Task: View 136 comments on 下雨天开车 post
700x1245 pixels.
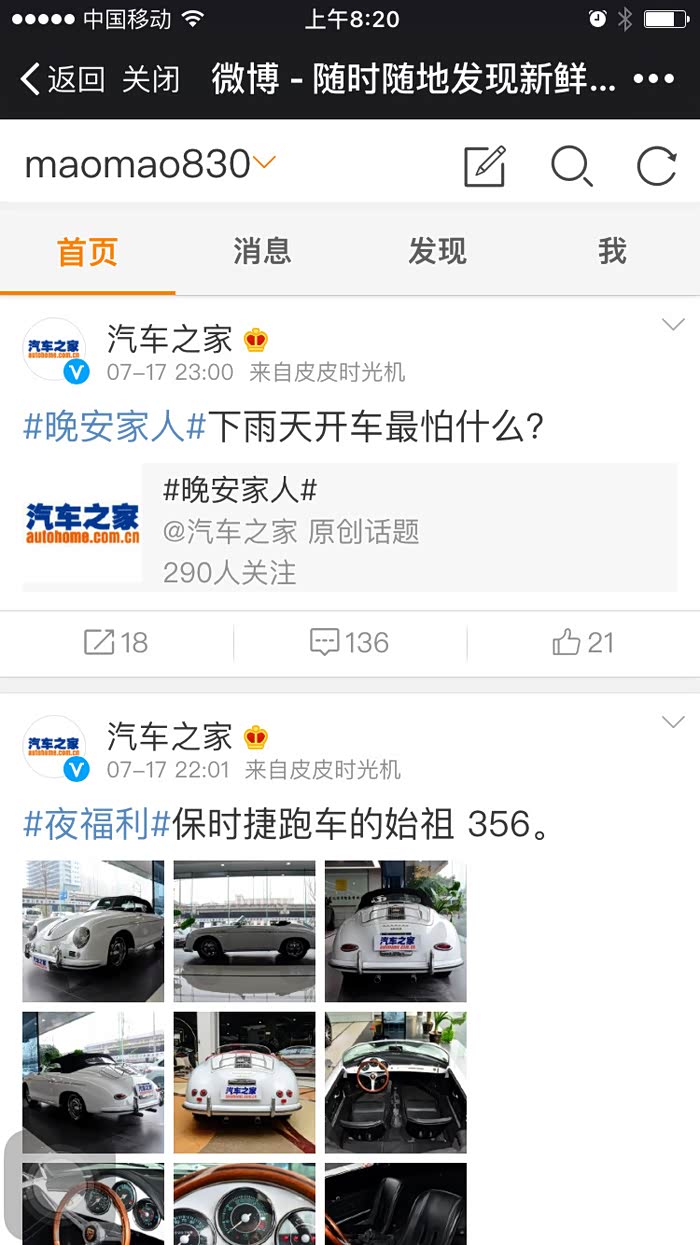Action: click(x=349, y=642)
